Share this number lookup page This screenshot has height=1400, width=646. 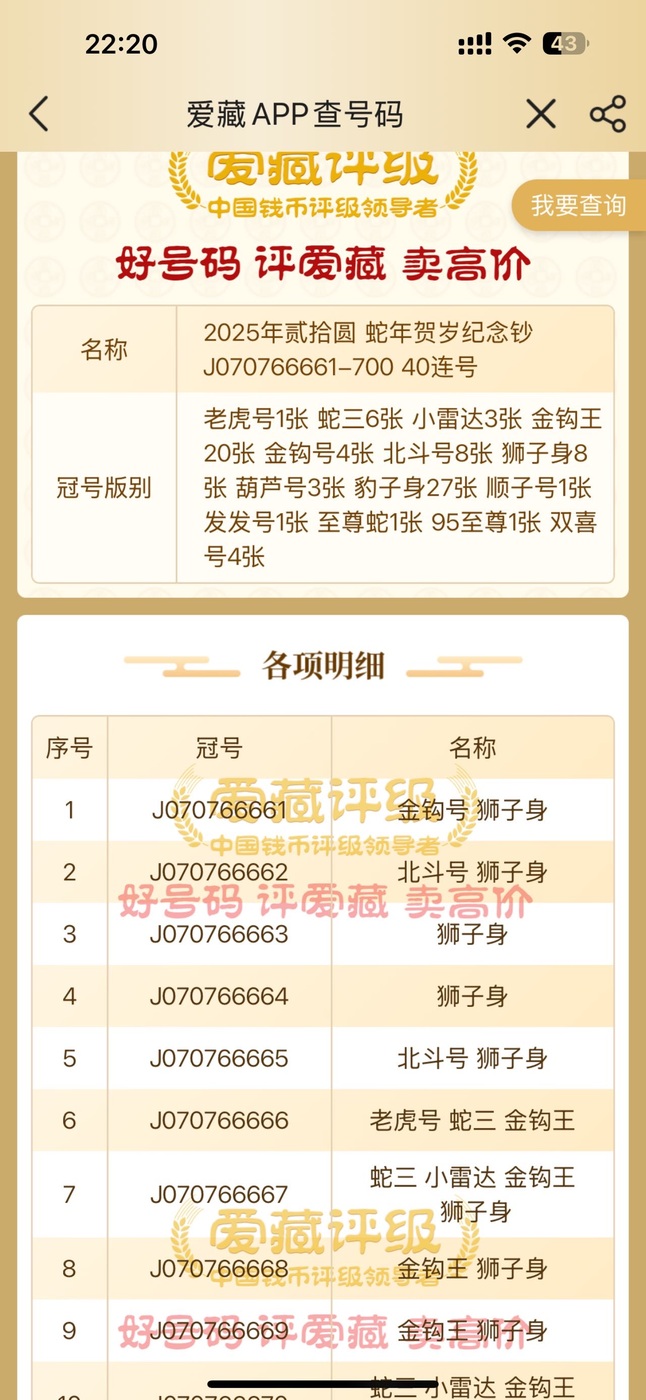[608, 114]
